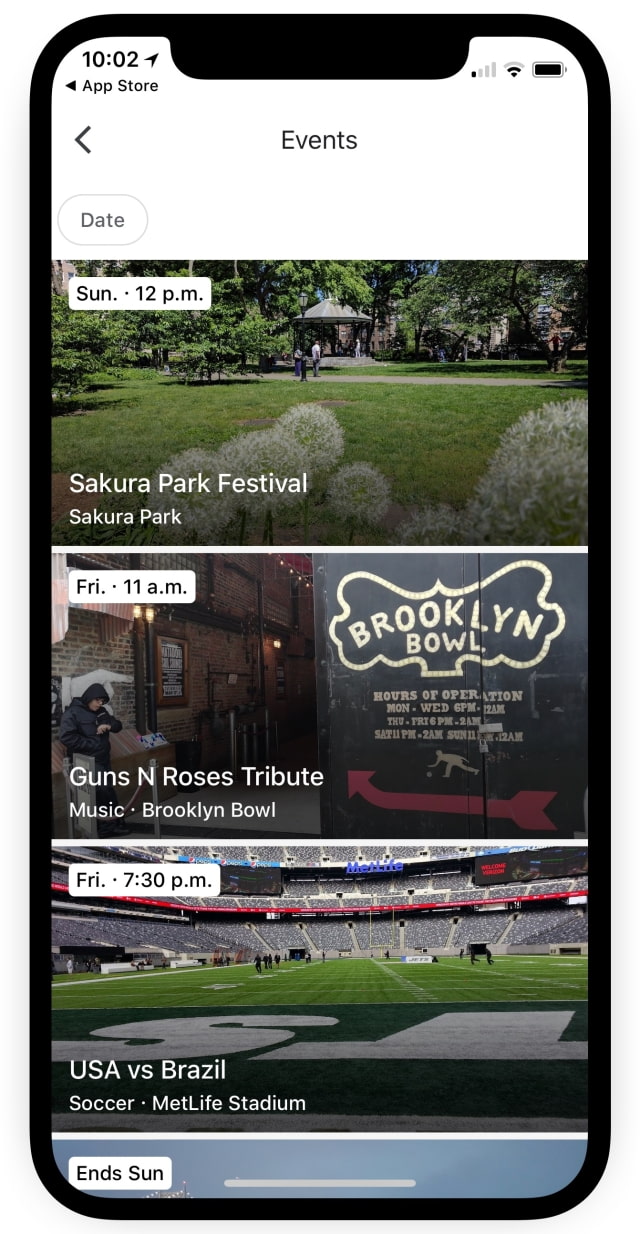The width and height of the screenshot is (640, 1234).
Task: Go back from the Events screen
Action: pyautogui.click(x=83, y=140)
